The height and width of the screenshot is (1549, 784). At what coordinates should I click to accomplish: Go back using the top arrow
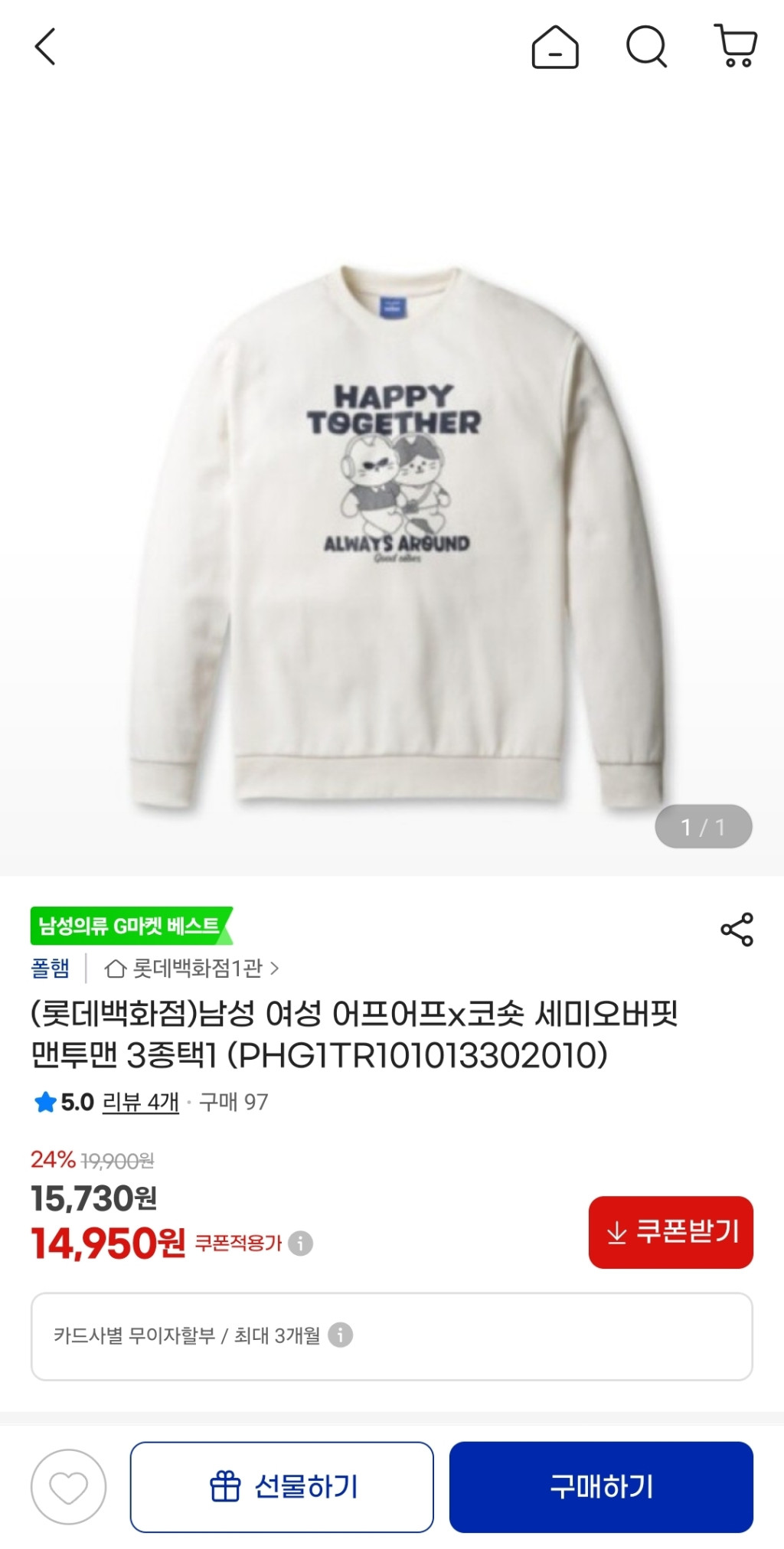tap(46, 47)
